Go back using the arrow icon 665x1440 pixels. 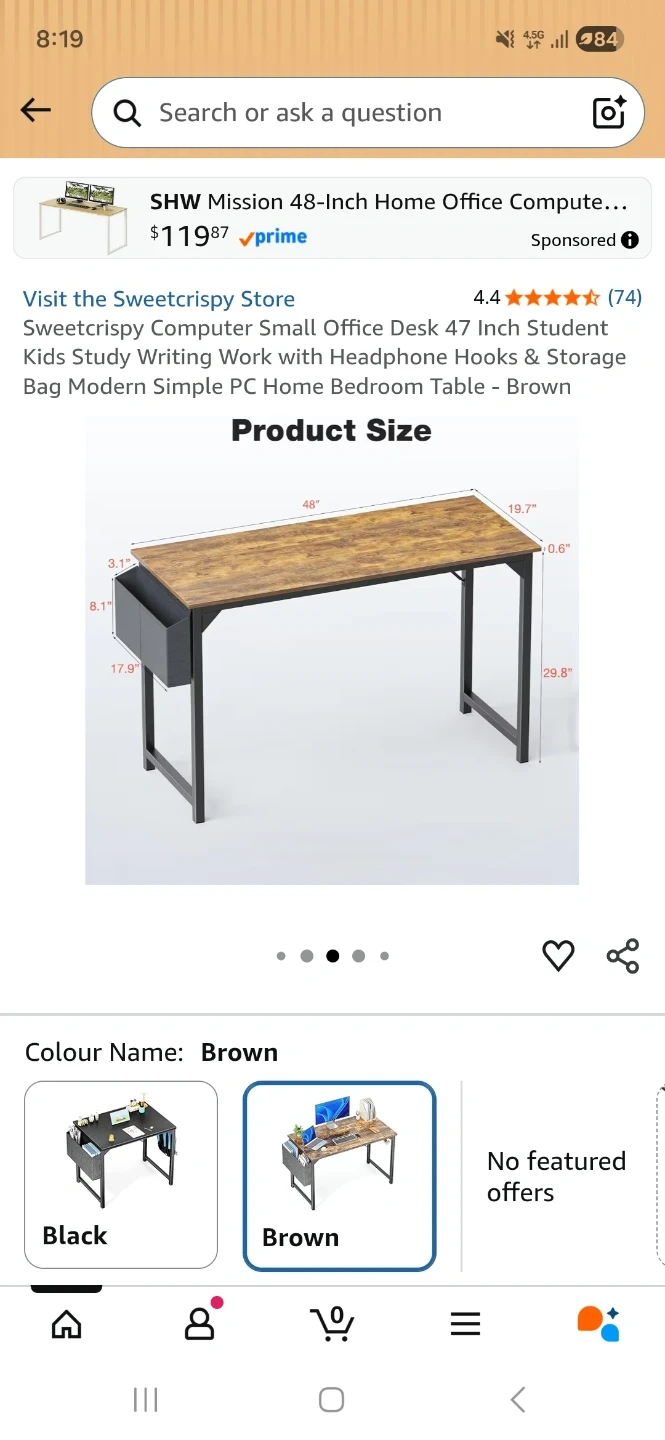coord(36,111)
